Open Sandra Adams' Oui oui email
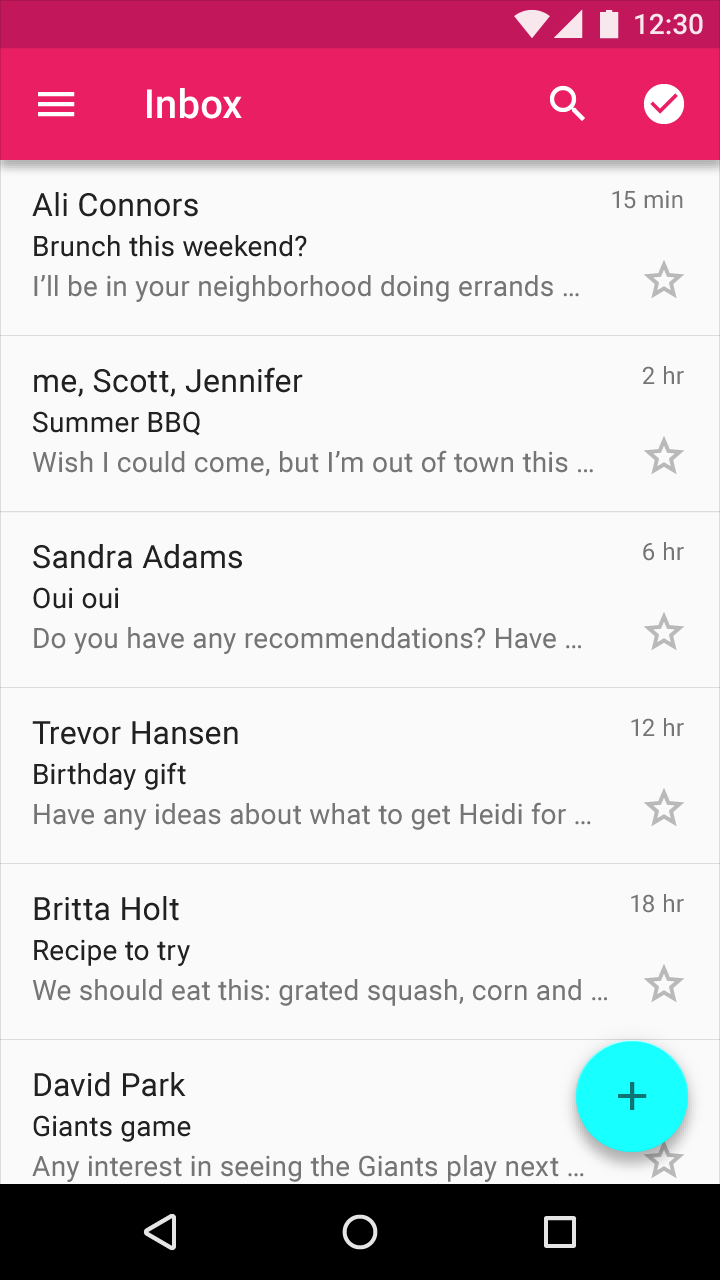The width and height of the screenshot is (720, 1280). click(360, 600)
